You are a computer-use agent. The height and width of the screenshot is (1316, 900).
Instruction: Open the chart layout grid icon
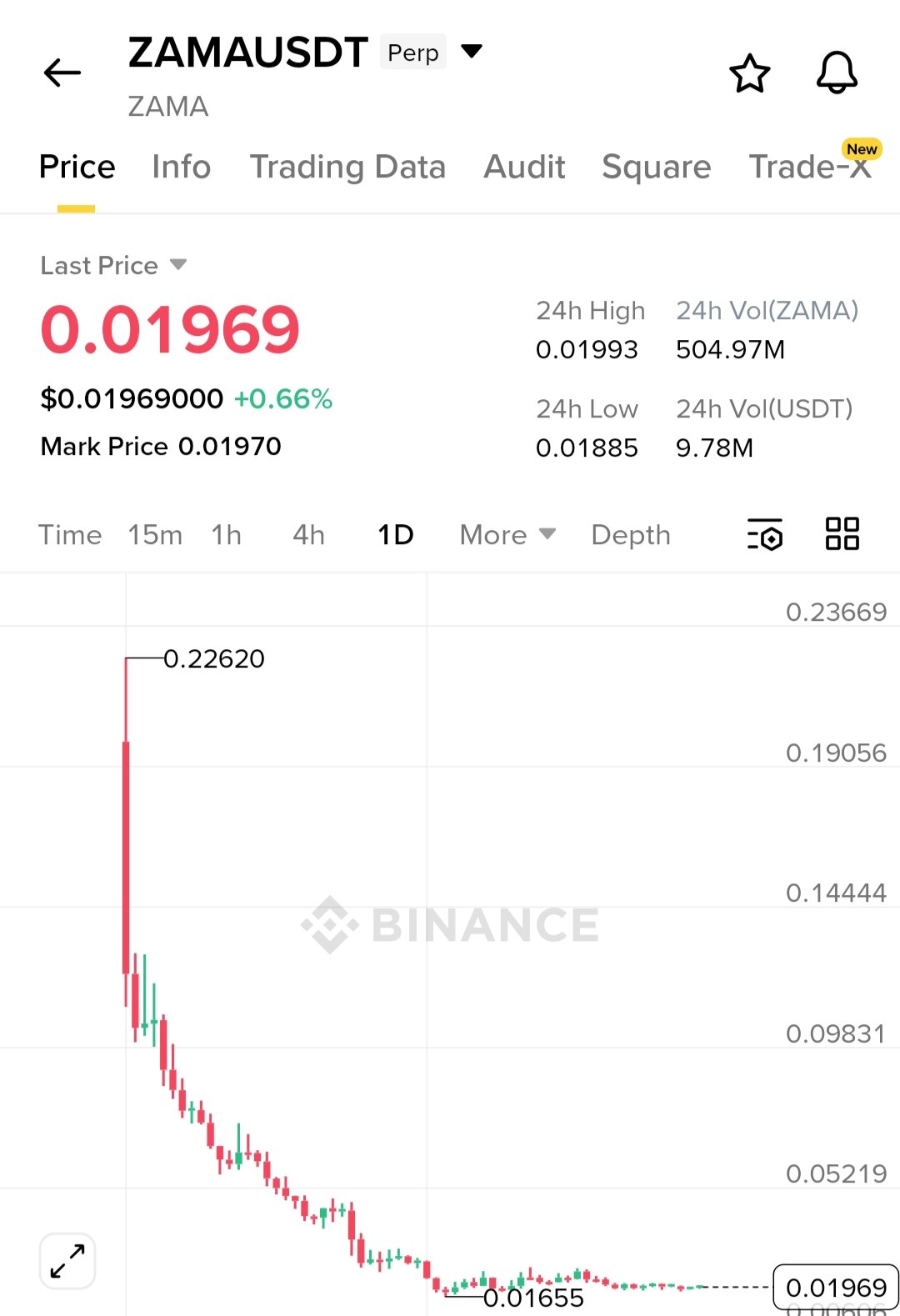pyautogui.click(x=842, y=534)
